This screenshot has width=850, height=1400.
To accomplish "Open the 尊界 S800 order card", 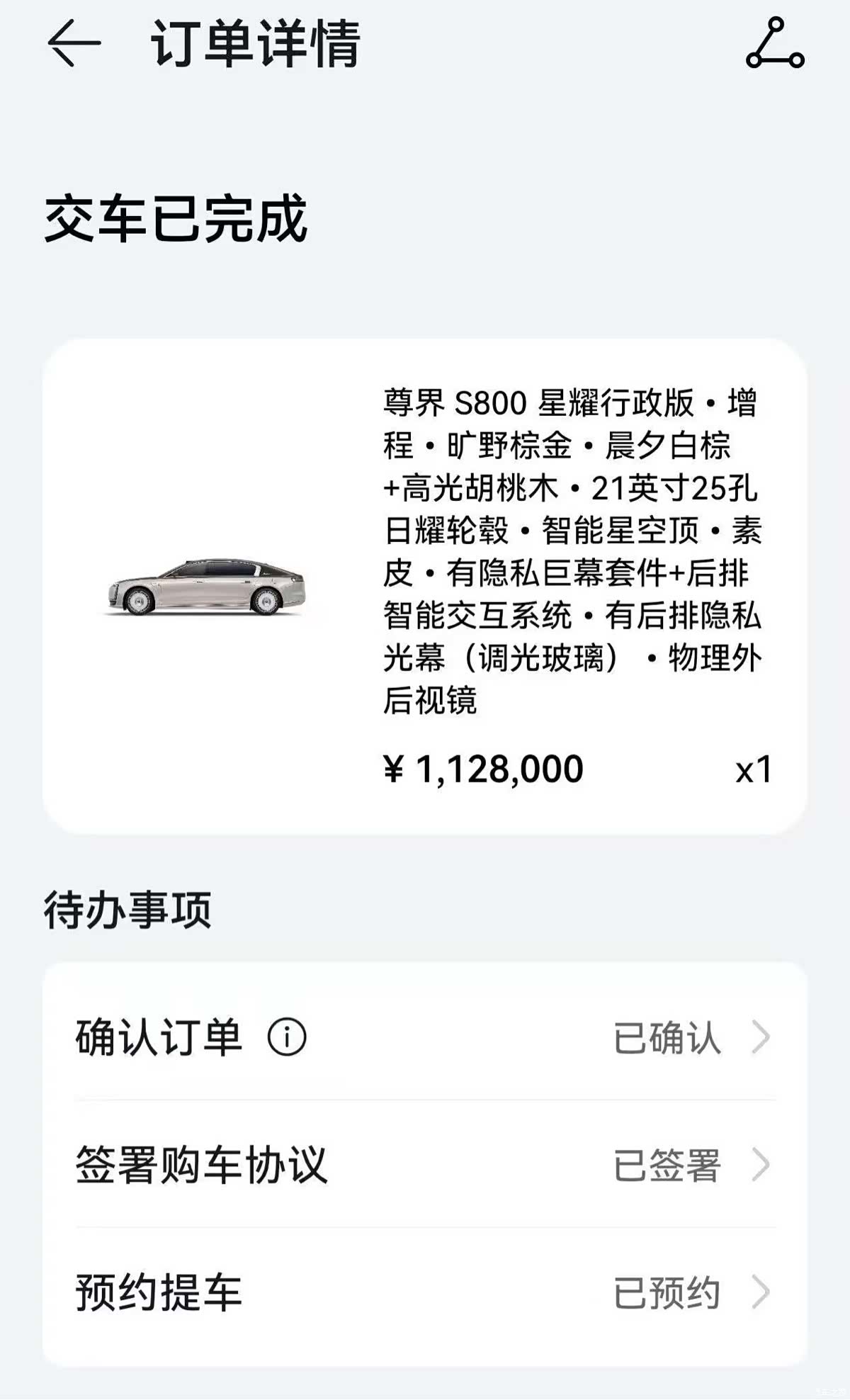I will (425, 586).
